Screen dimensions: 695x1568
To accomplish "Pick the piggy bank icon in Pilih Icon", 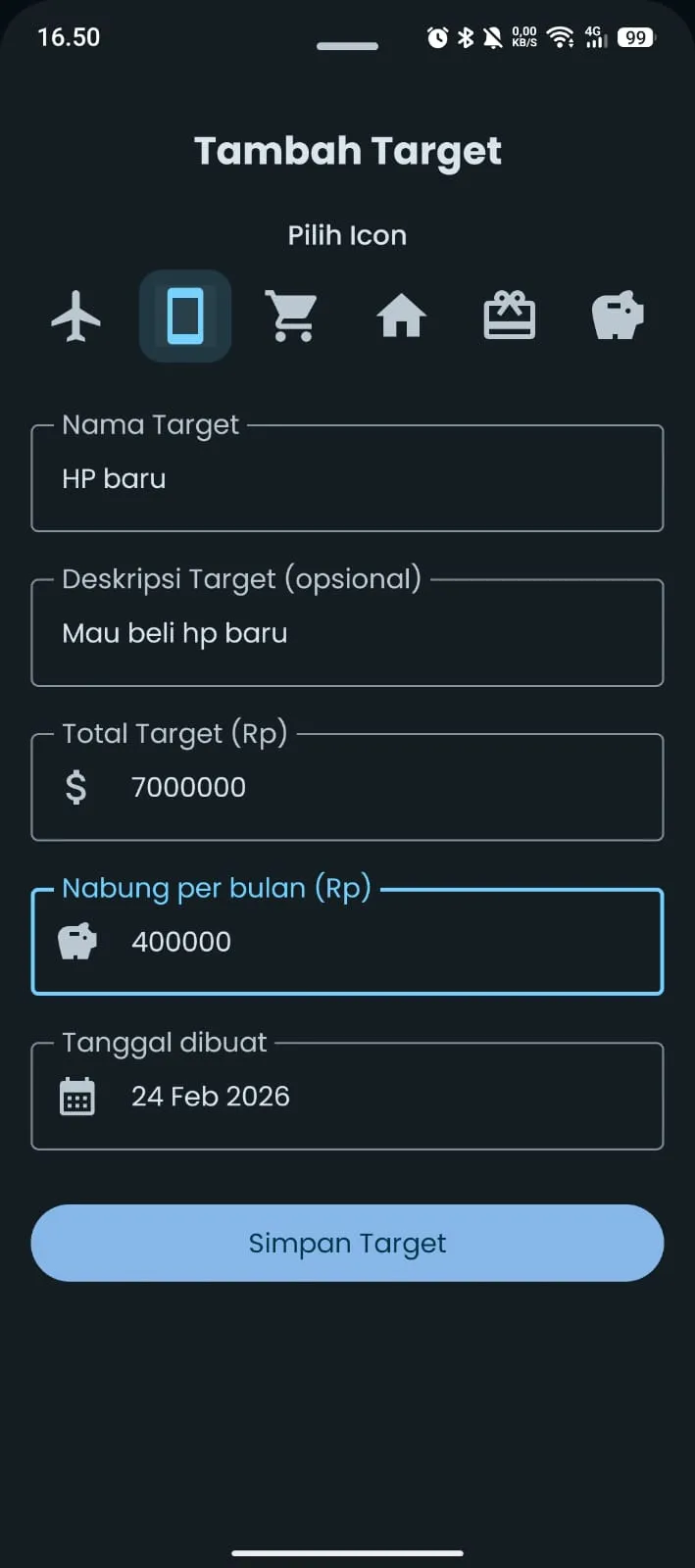I will (618, 317).
